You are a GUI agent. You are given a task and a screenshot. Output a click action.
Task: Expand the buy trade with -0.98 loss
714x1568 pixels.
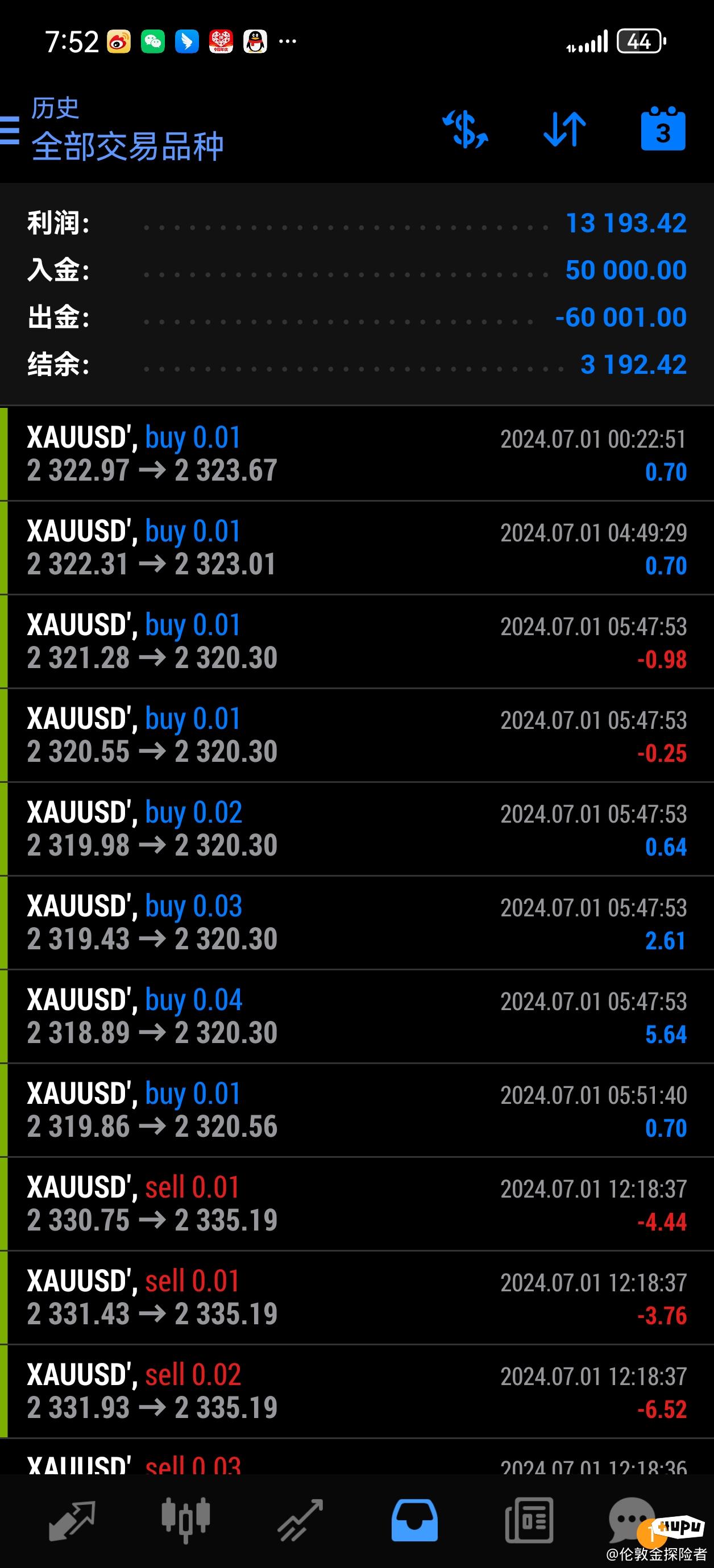tap(357, 641)
